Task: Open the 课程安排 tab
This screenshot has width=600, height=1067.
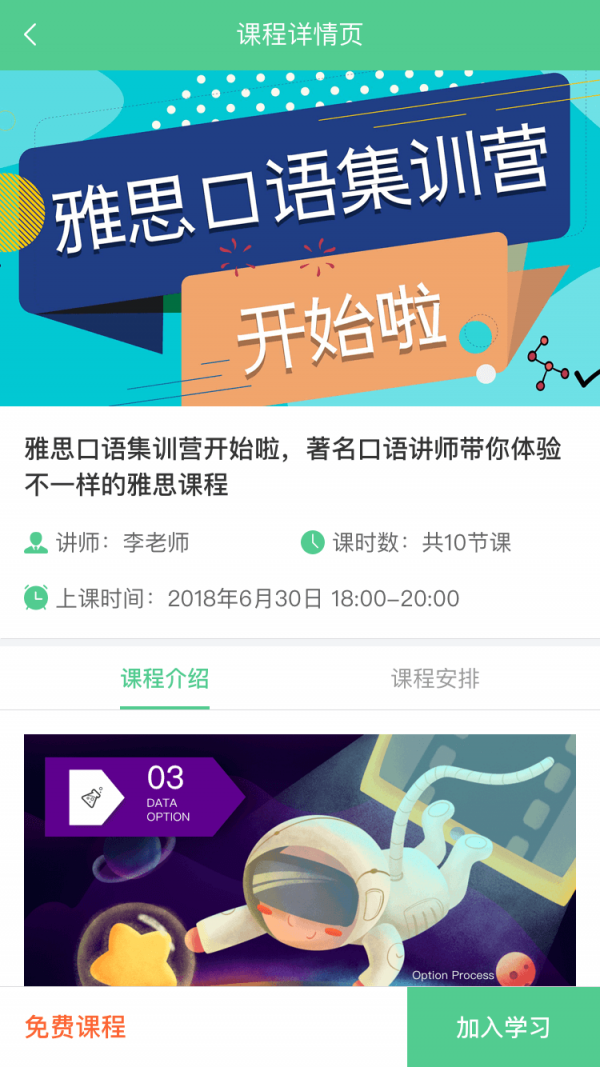Action: pyautogui.click(x=435, y=679)
